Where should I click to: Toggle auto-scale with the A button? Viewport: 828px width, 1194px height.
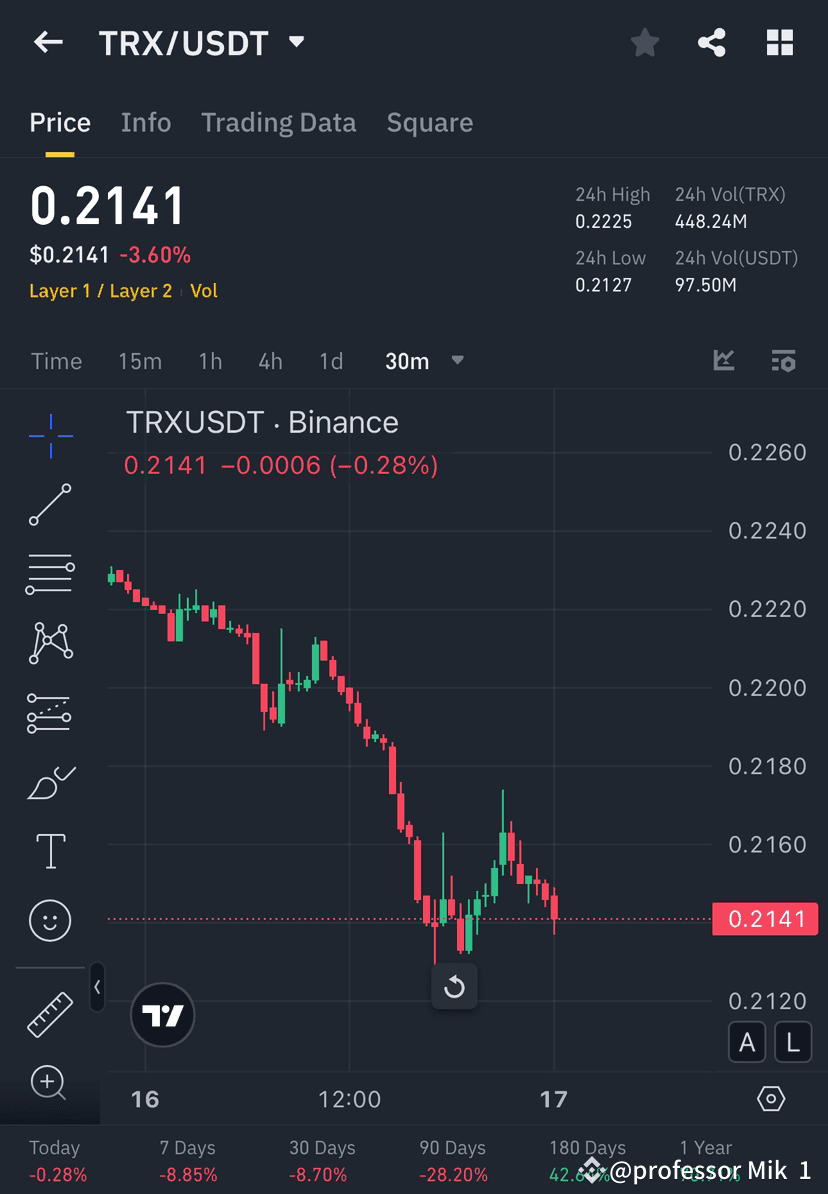click(x=747, y=1042)
